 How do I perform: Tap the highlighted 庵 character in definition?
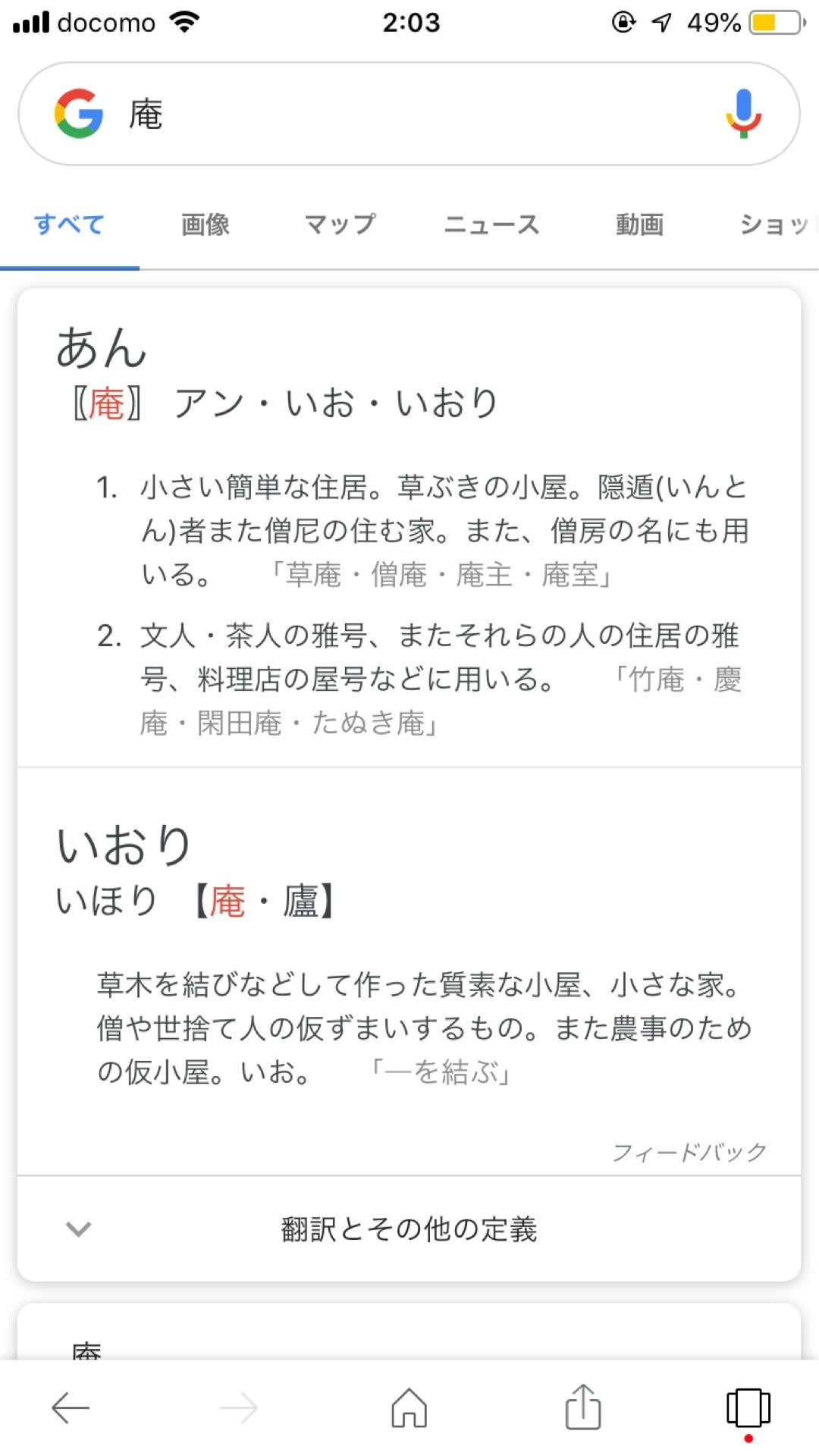[107, 400]
